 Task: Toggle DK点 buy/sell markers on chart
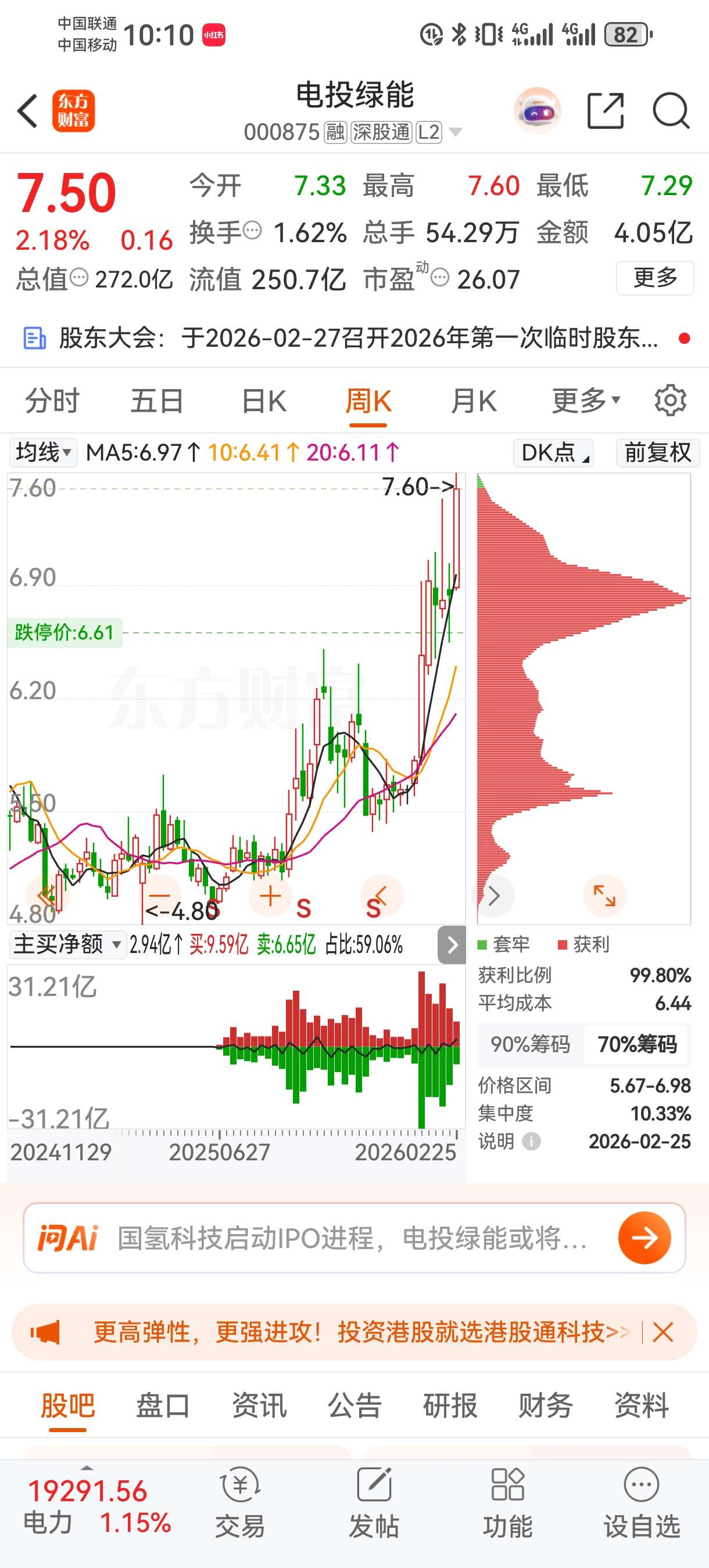[552, 452]
